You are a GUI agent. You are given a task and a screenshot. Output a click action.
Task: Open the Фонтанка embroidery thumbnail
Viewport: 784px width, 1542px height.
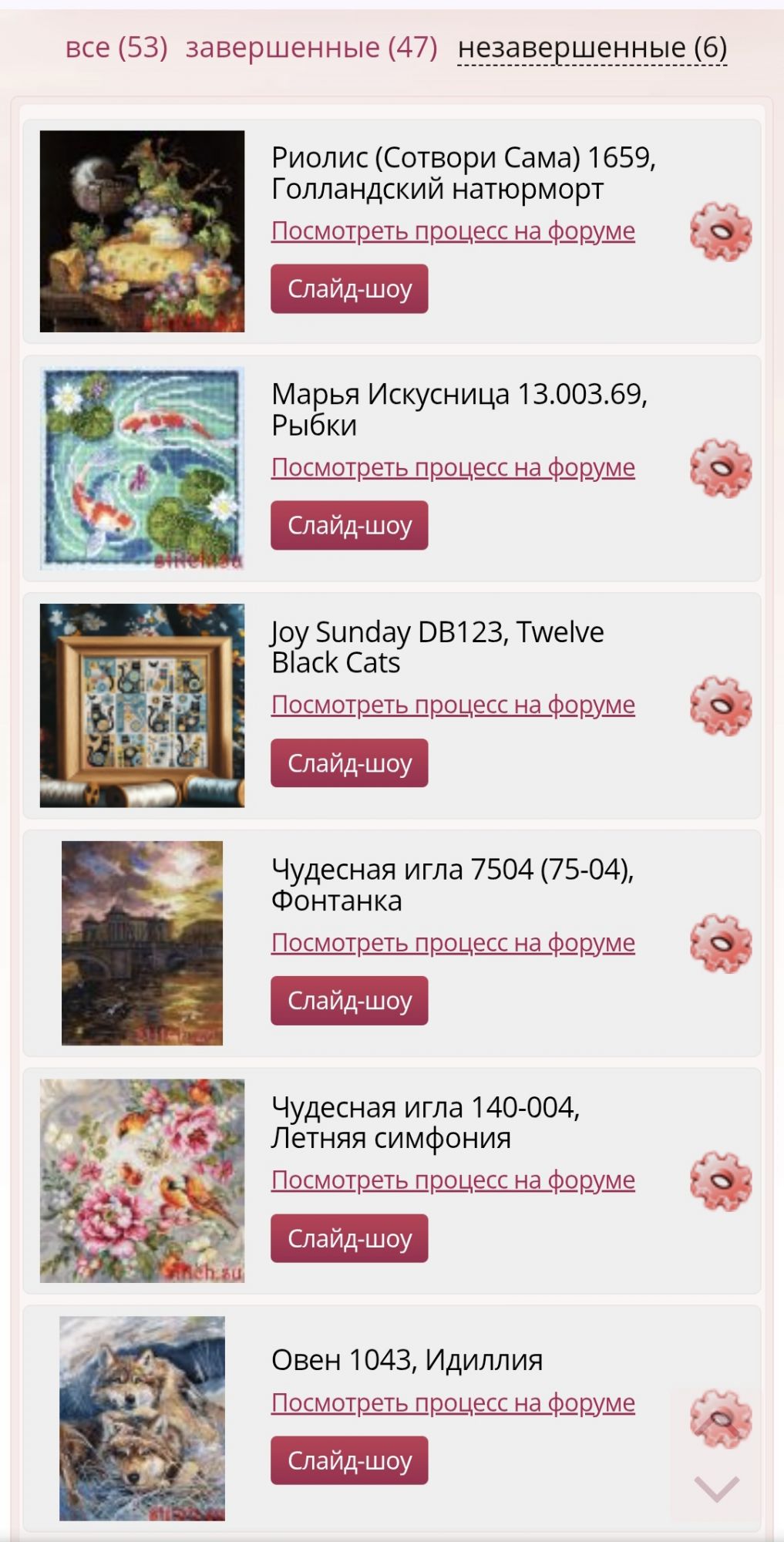[142, 943]
